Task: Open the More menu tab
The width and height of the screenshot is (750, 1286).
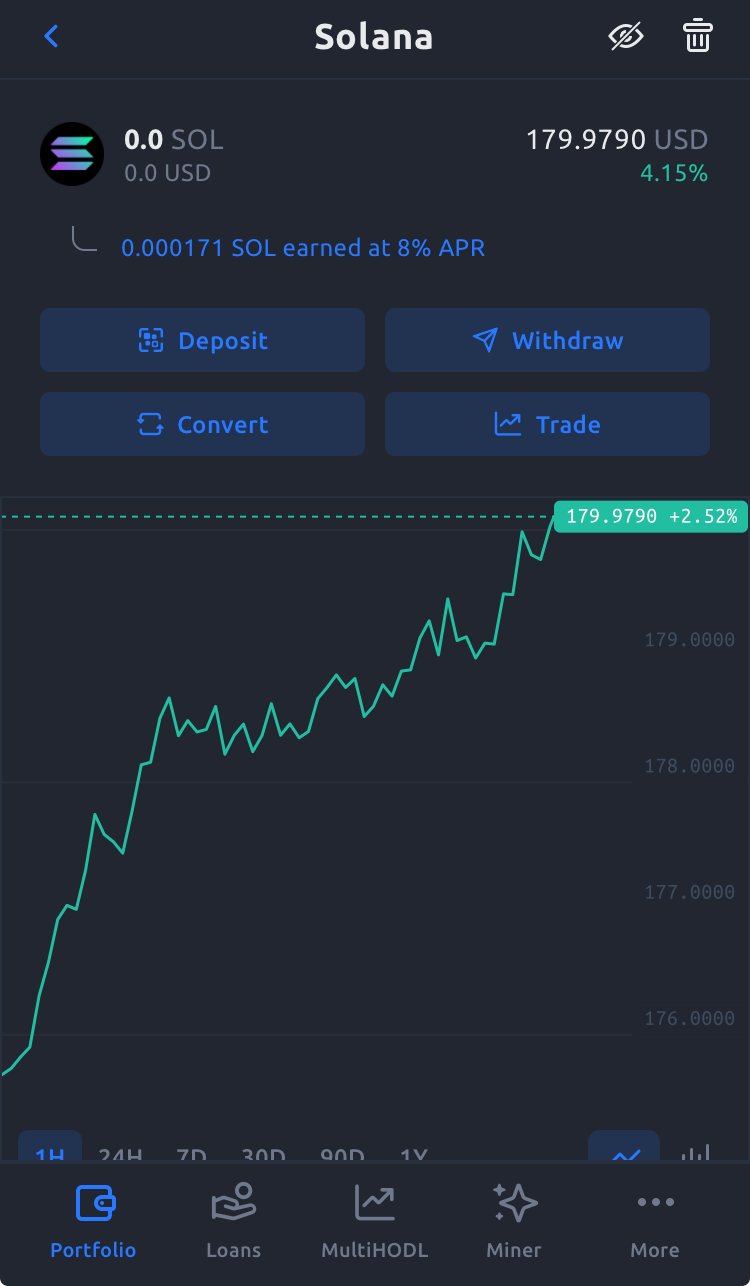Action: (655, 1220)
